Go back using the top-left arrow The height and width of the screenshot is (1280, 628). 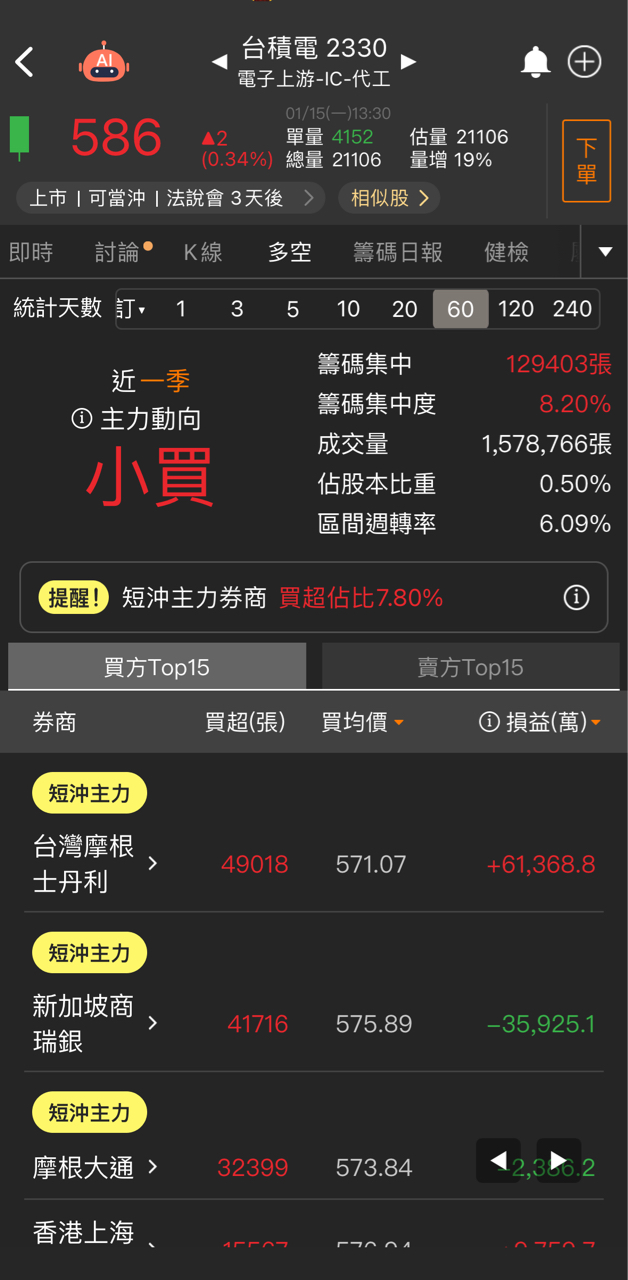point(25,62)
